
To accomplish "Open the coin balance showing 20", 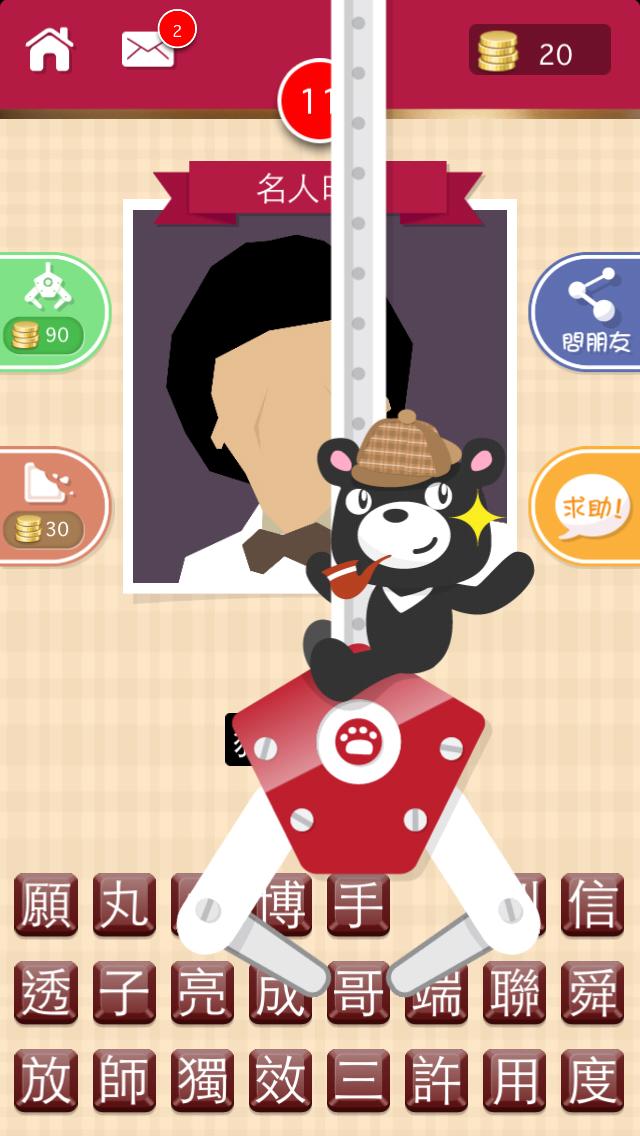I will tap(540, 50).
